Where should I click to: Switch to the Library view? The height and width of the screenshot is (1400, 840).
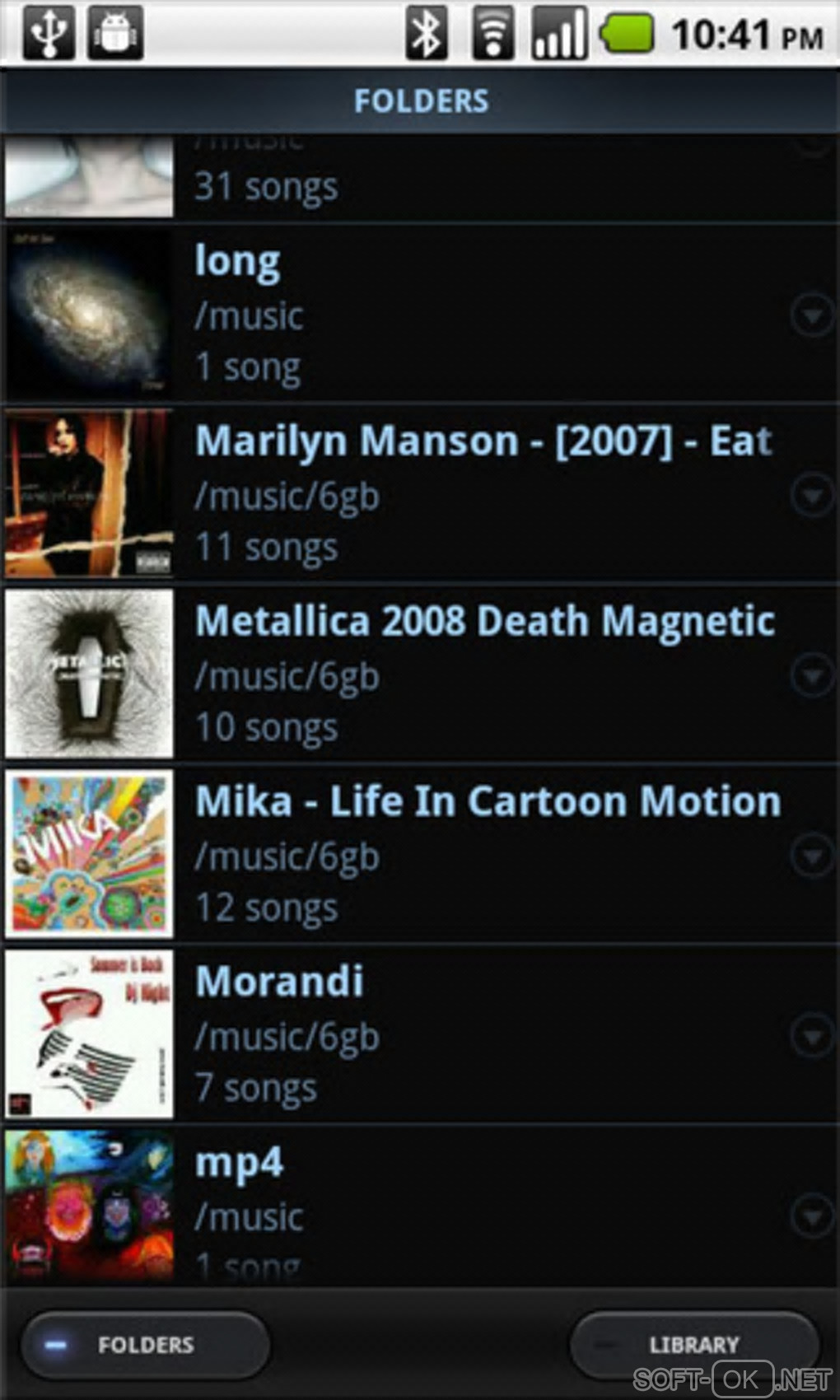(693, 1345)
